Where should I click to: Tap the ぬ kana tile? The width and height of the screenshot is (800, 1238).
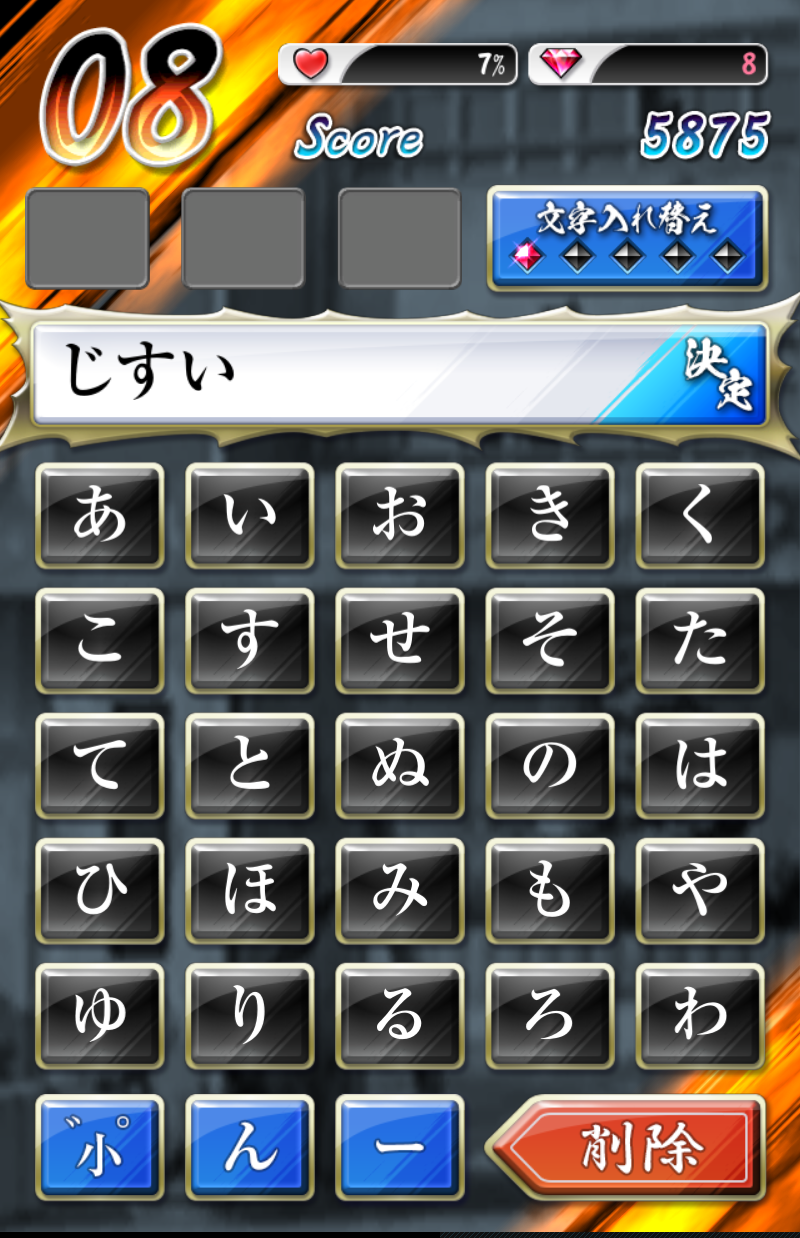[400, 765]
